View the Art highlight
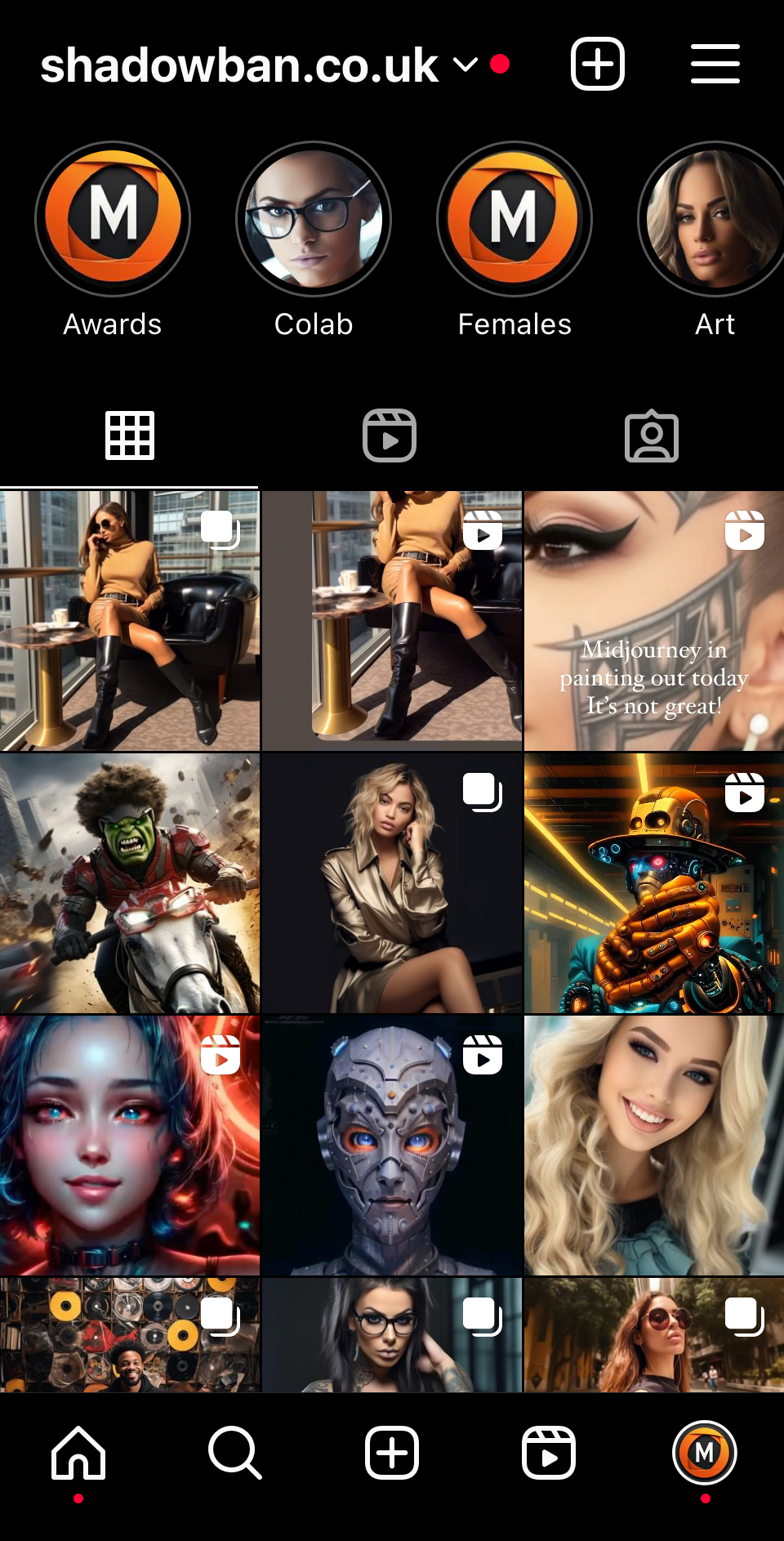The image size is (784, 1541). point(714,219)
